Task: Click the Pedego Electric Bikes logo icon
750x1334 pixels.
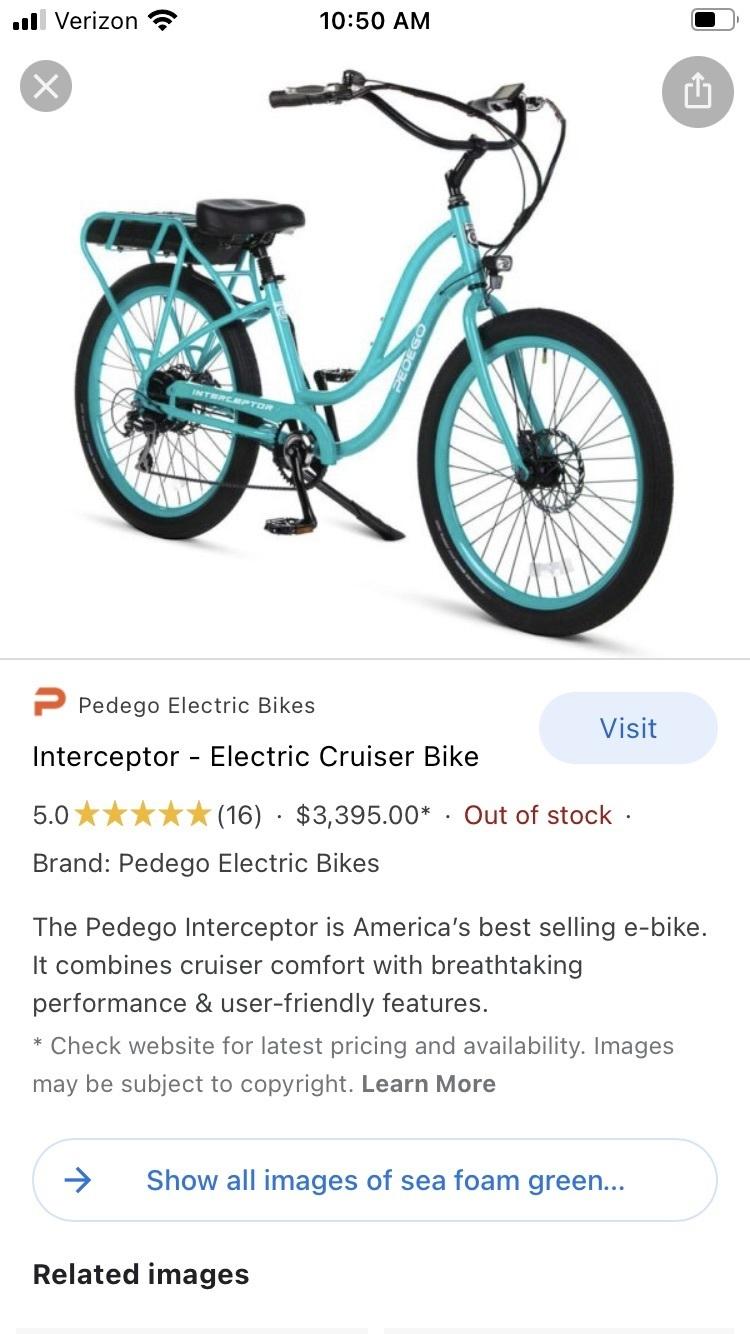Action: [48, 704]
